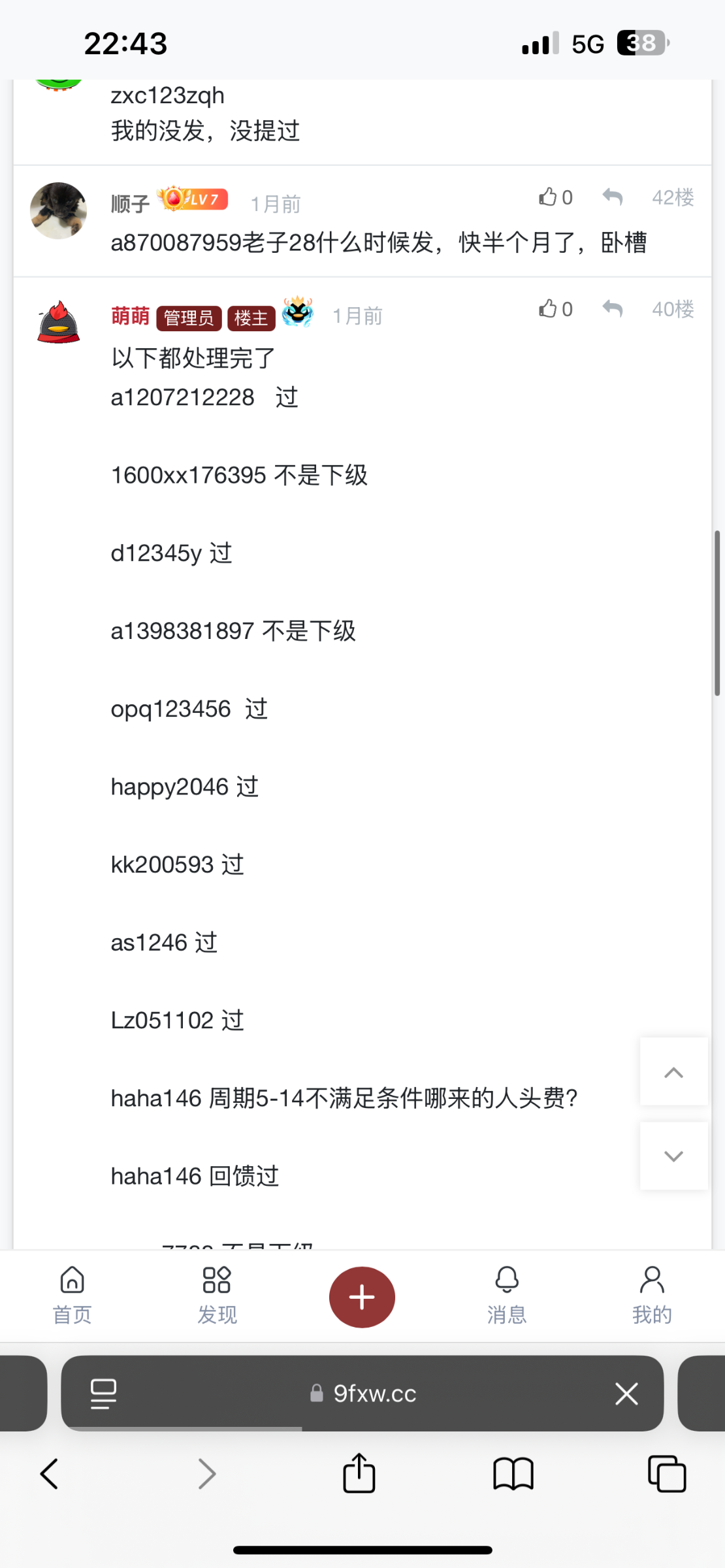725x1568 pixels.
Task: Tap the 9fxw.cc address bar
Action: click(x=362, y=1394)
